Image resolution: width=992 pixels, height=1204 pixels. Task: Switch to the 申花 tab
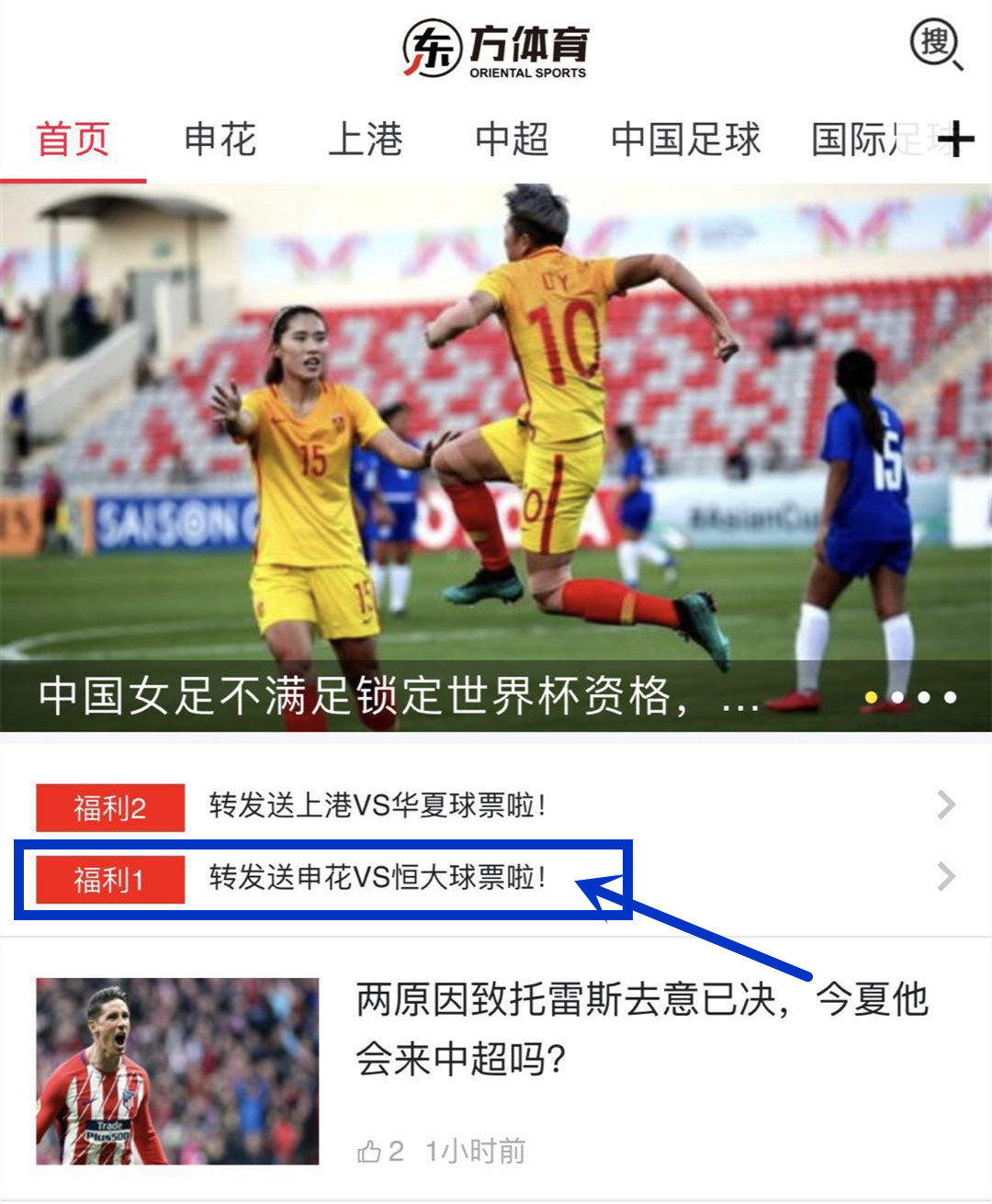(220, 140)
